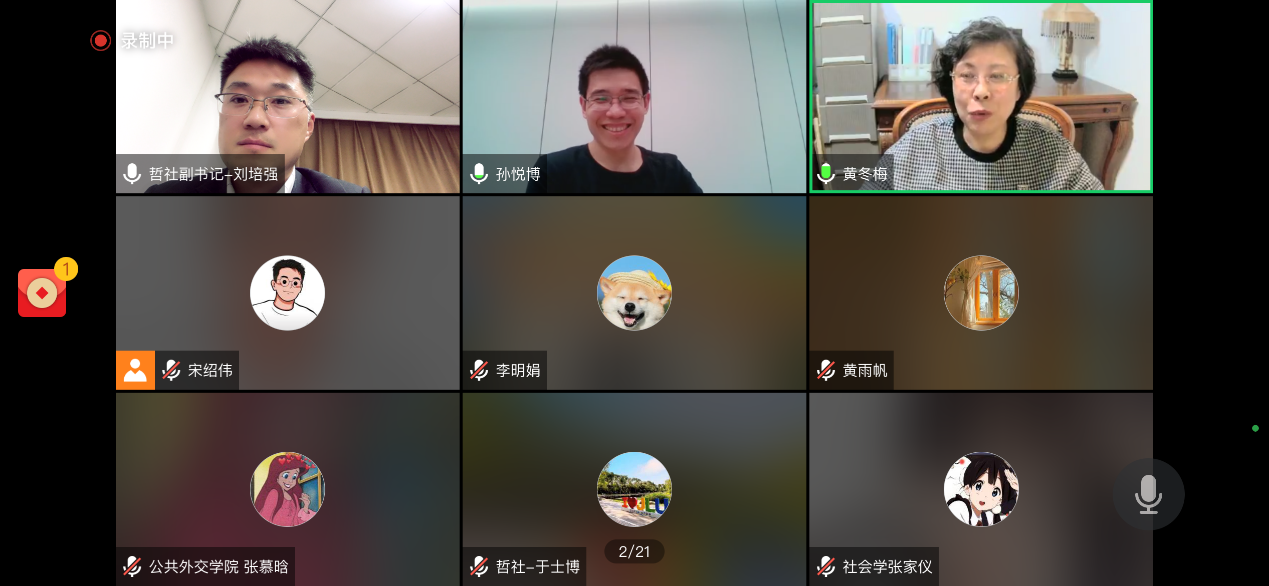Open the tile of 宋绍伟
The image size is (1269, 586).
(288, 292)
